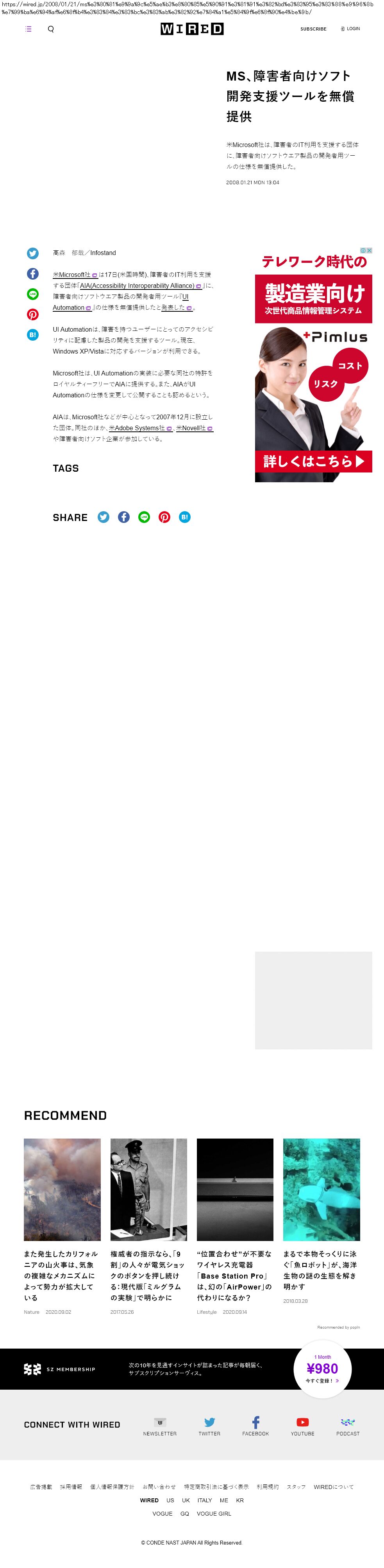This screenshot has width=384, height=1568.
Task: Pin article with sidebar Pinterest icon
Action: click(x=33, y=314)
